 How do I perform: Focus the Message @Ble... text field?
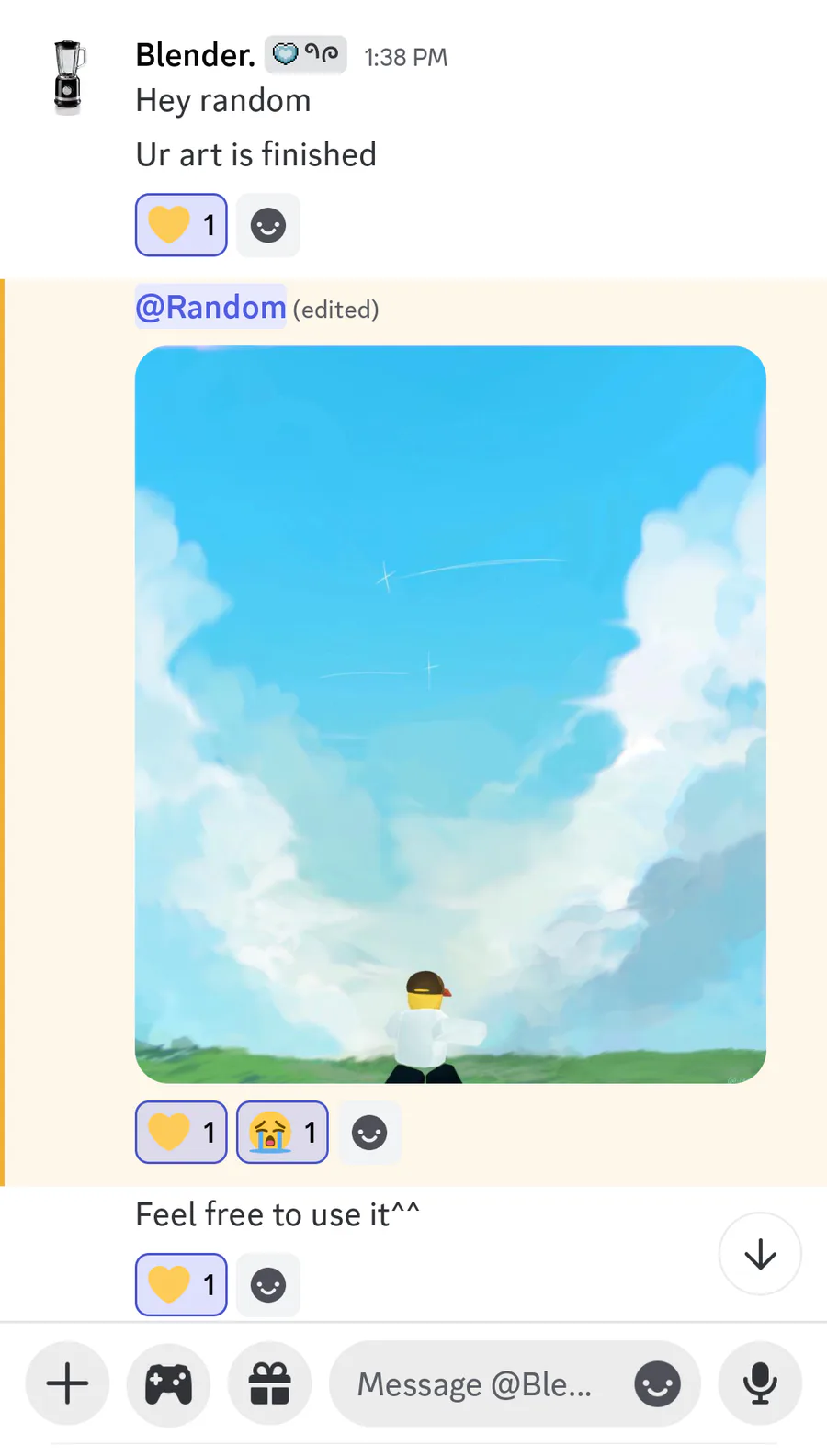point(478,1383)
